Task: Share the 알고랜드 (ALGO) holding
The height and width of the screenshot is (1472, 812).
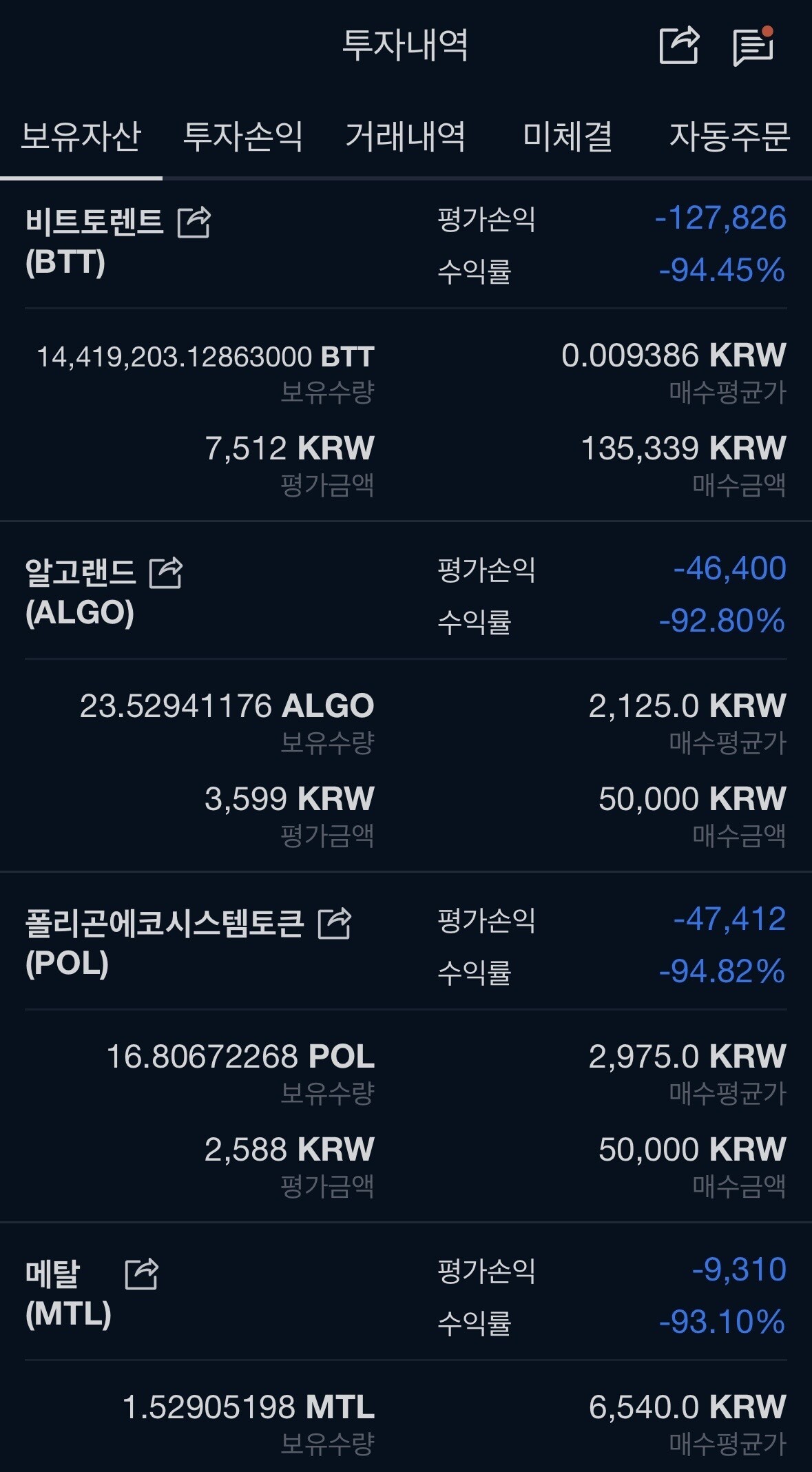Action: tap(166, 572)
